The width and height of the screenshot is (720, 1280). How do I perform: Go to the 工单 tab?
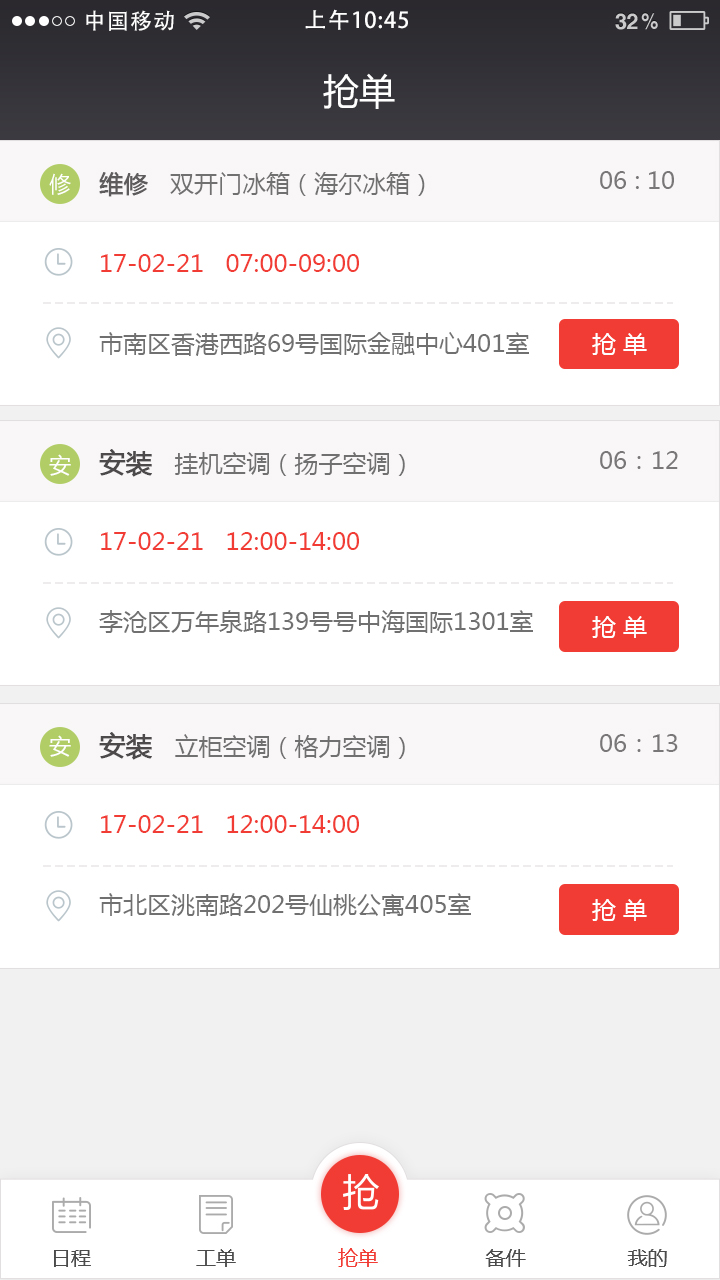coord(215,1230)
